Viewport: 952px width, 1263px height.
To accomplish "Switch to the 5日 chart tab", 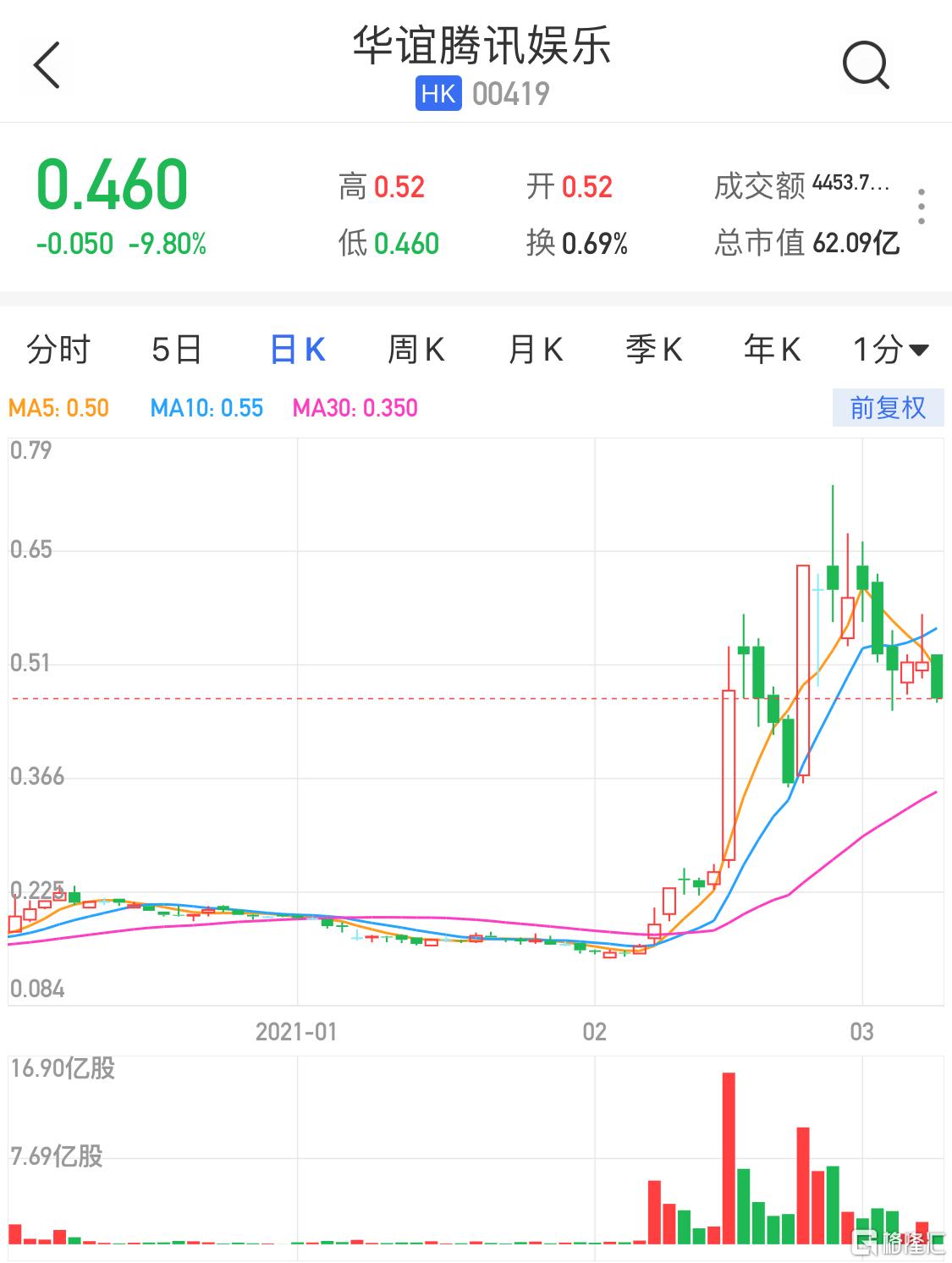I will tap(175, 349).
